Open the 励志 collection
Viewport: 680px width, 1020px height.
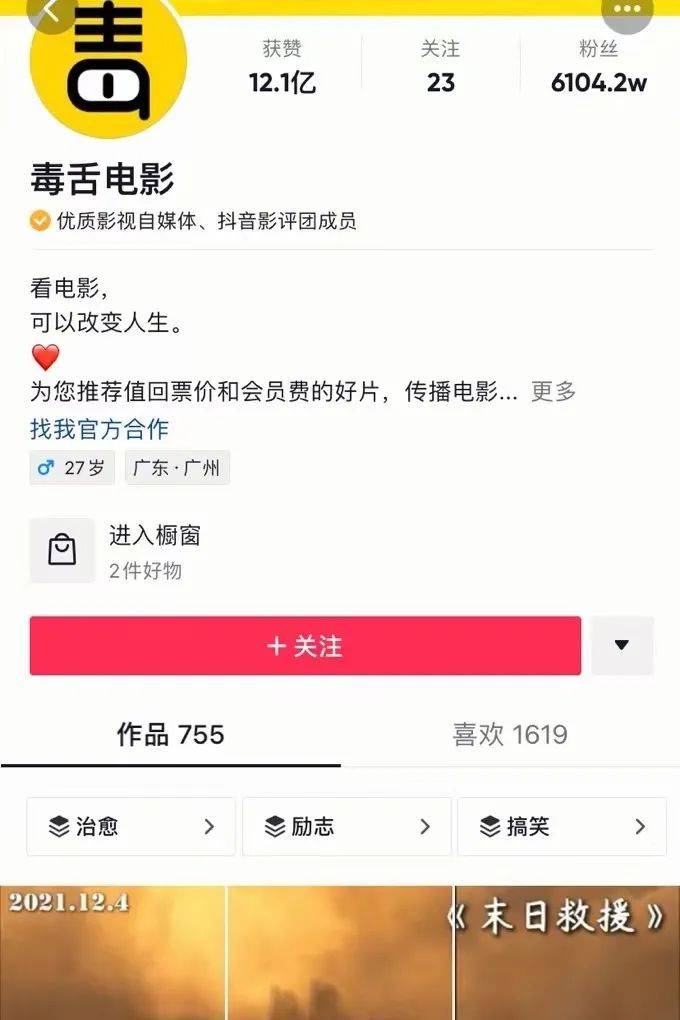coord(346,827)
